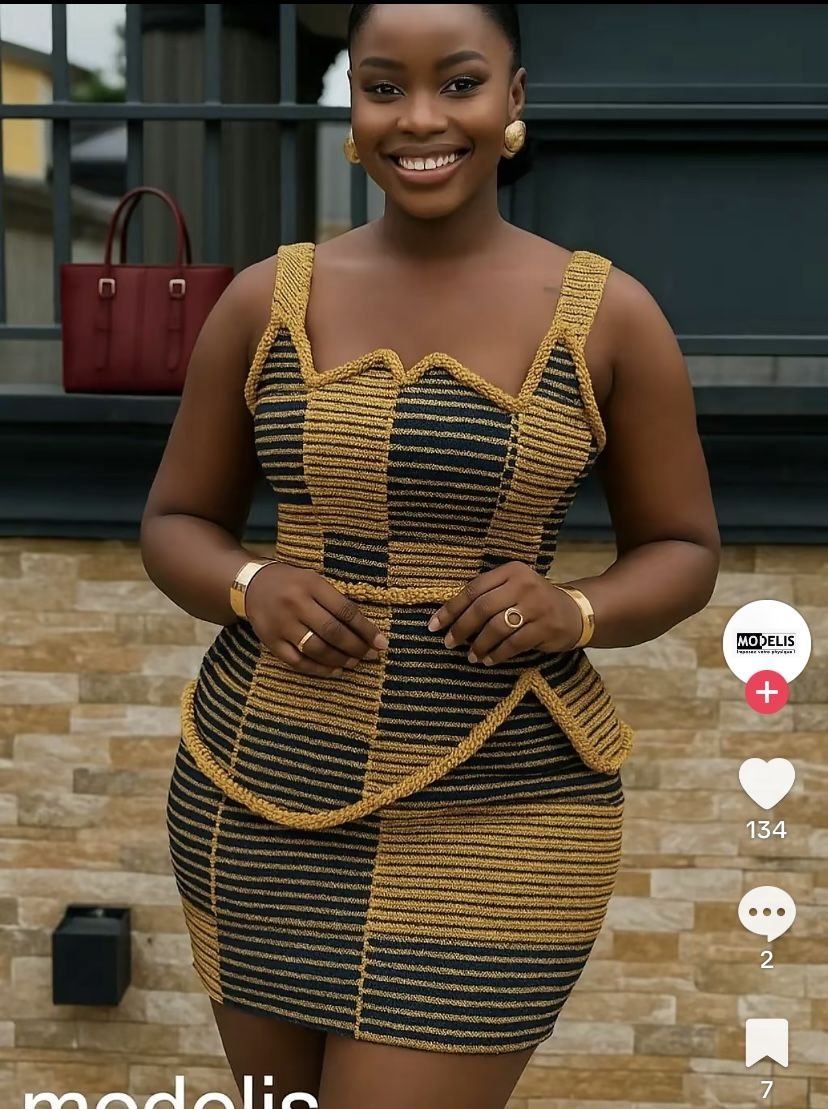Screen dimensions: 828x1109
Task: Open the Modelis profile avatar
Action: (766, 642)
